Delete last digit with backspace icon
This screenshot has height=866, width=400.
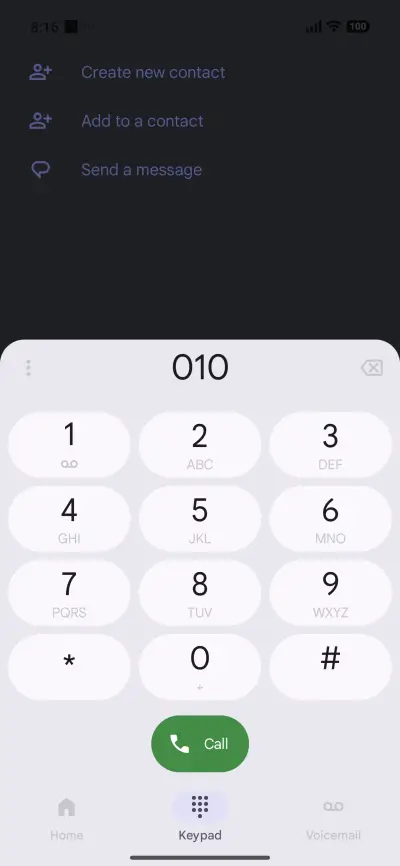pyautogui.click(x=372, y=368)
